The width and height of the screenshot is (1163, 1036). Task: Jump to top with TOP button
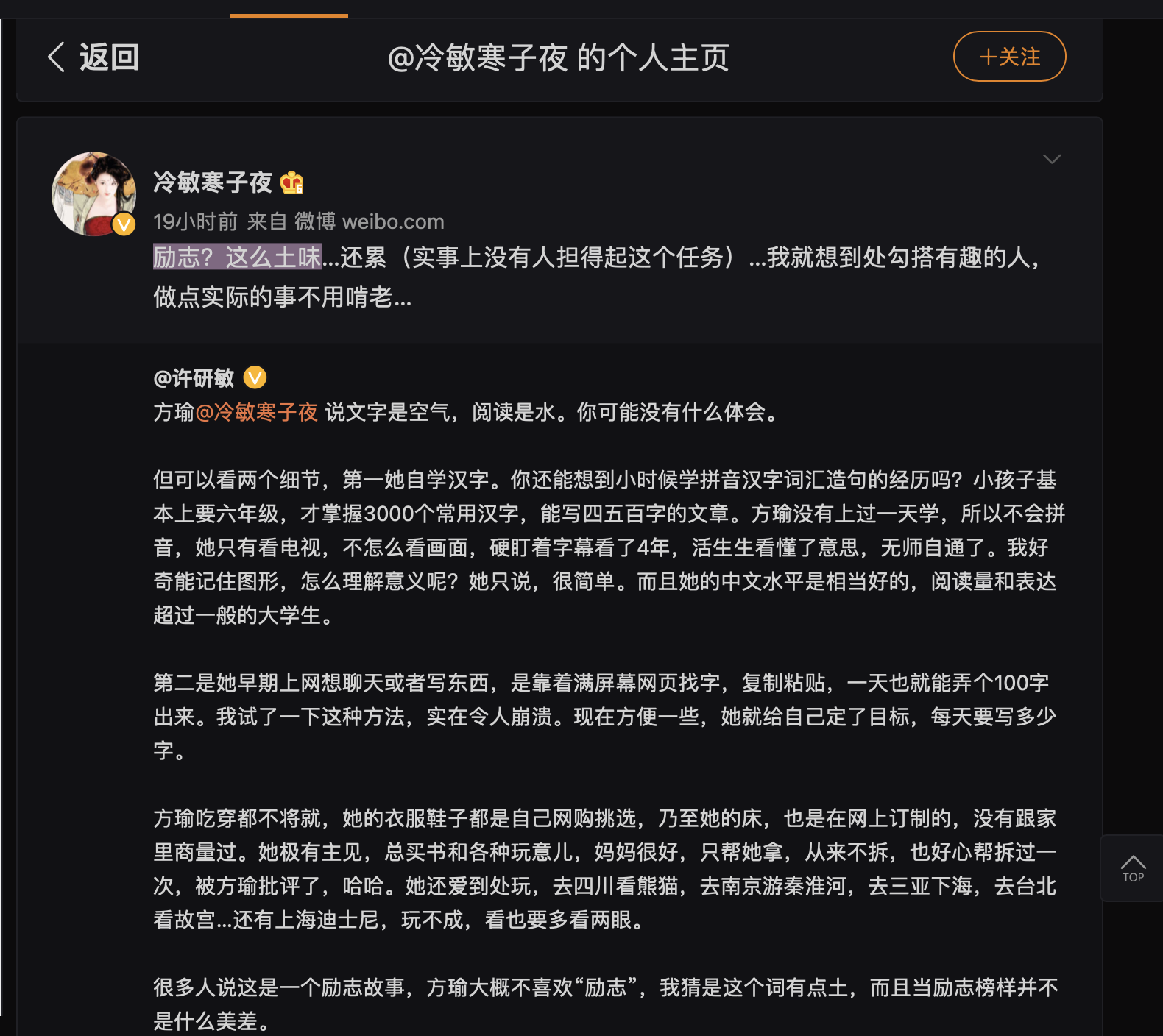[x=1133, y=868]
